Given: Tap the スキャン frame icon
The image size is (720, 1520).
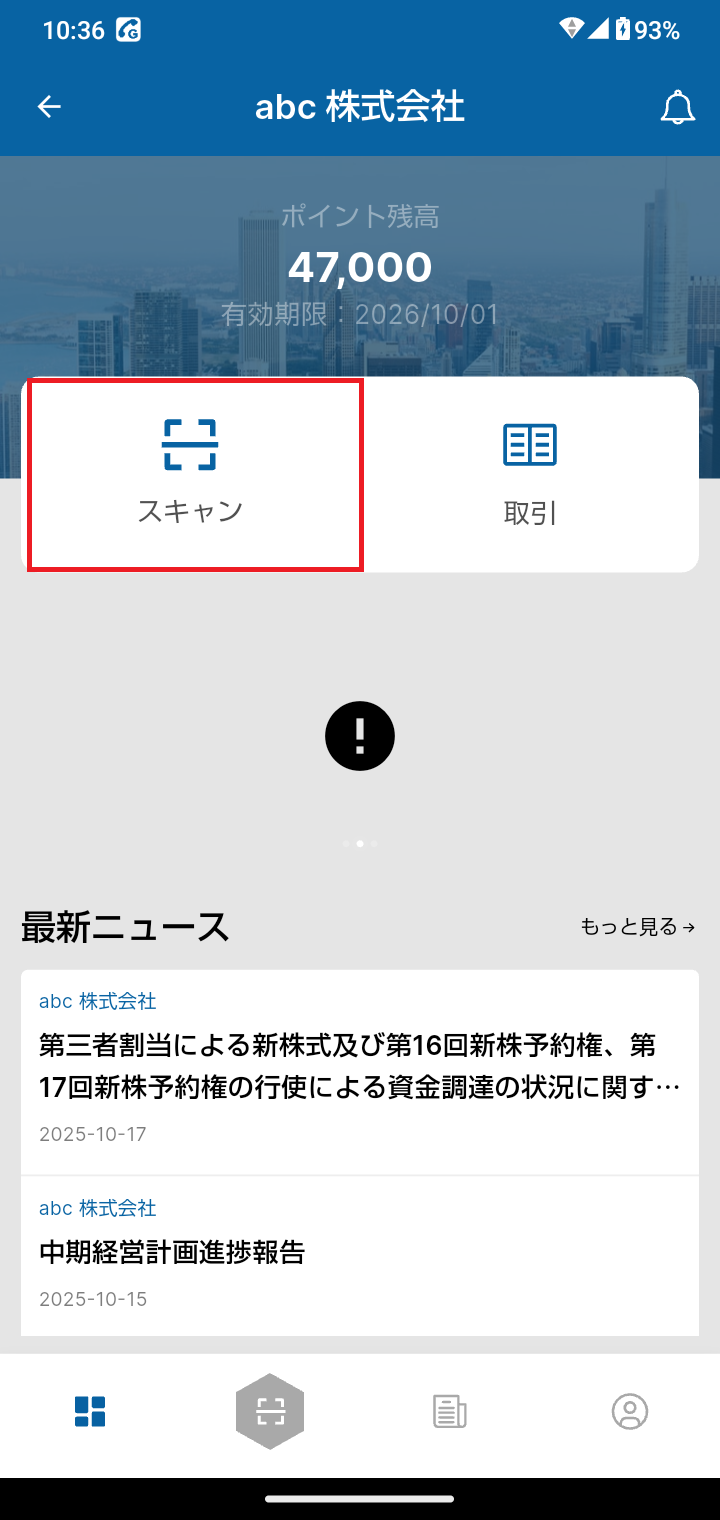Looking at the screenshot, I should pyautogui.click(x=192, y=444).
